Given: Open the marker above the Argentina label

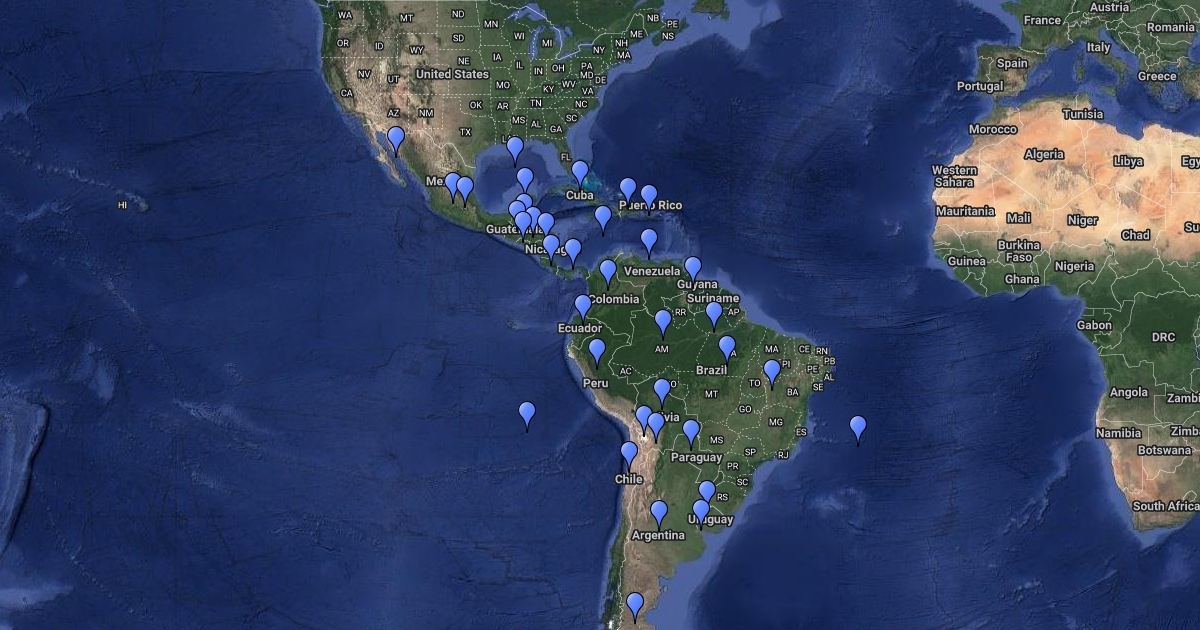Looking at the screenshot, I should [x=659, y=513].
